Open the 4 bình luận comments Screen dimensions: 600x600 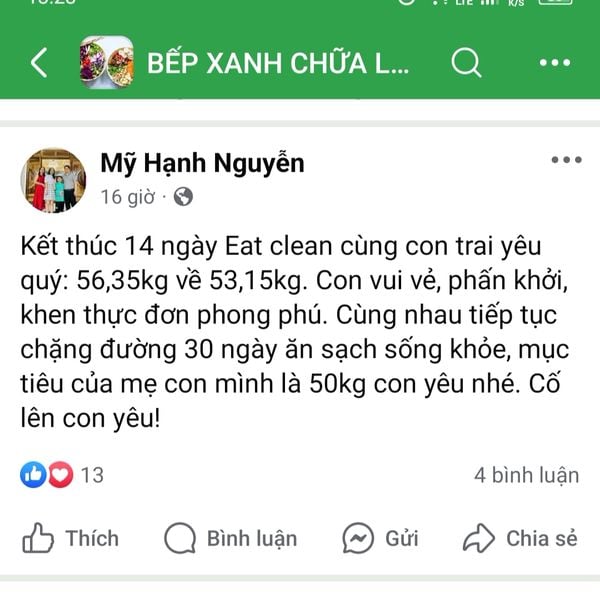[x=526, y=475]
